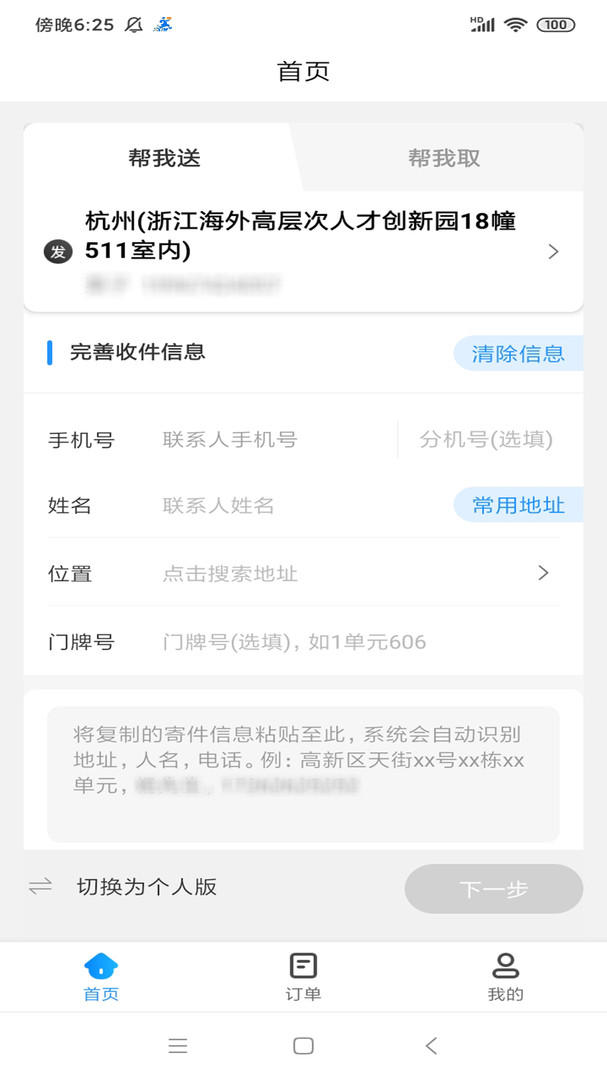Focus the 门牌号 input field
Image resolution: width=607 pixels, height=1080 pixels.
click(358, 642)
